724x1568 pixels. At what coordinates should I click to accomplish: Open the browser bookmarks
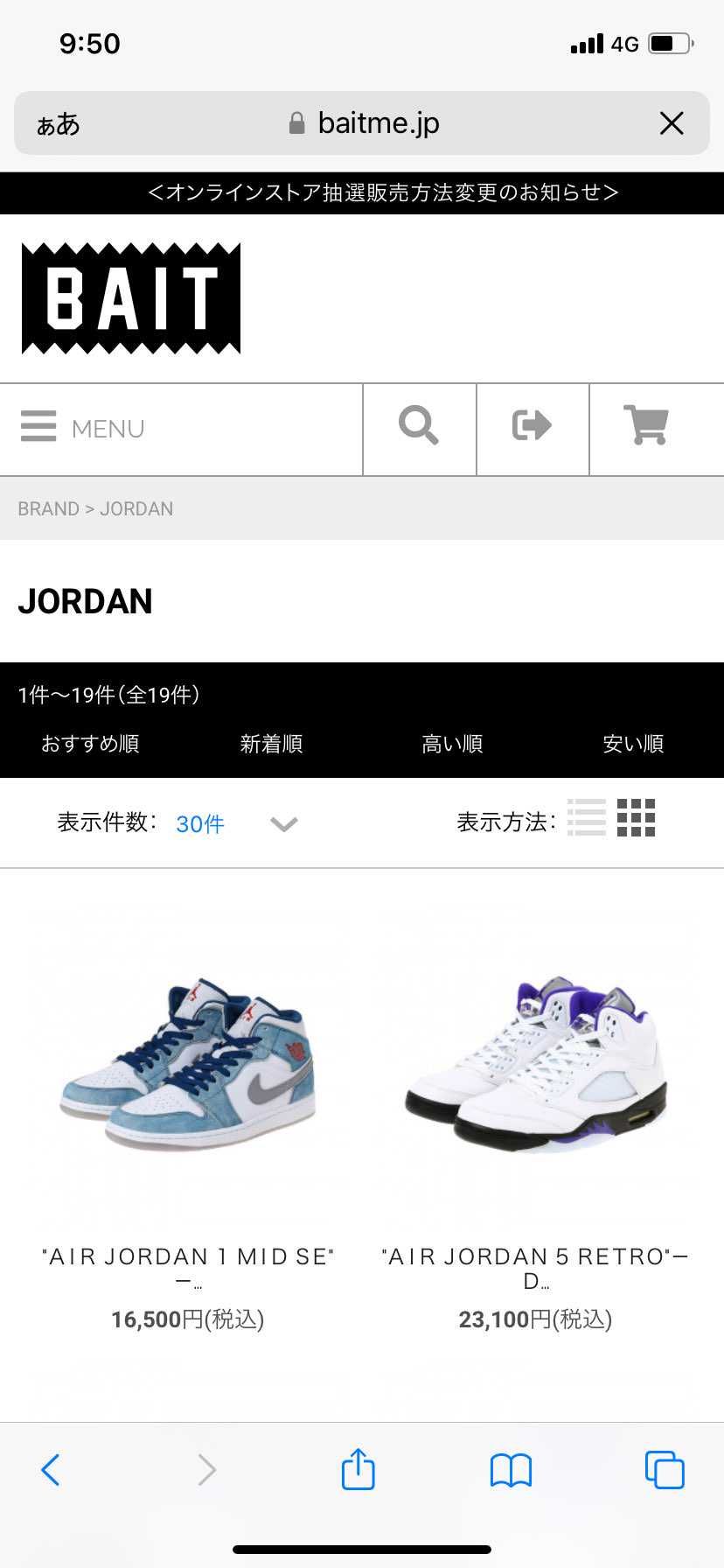click(x=511, y=1470)
